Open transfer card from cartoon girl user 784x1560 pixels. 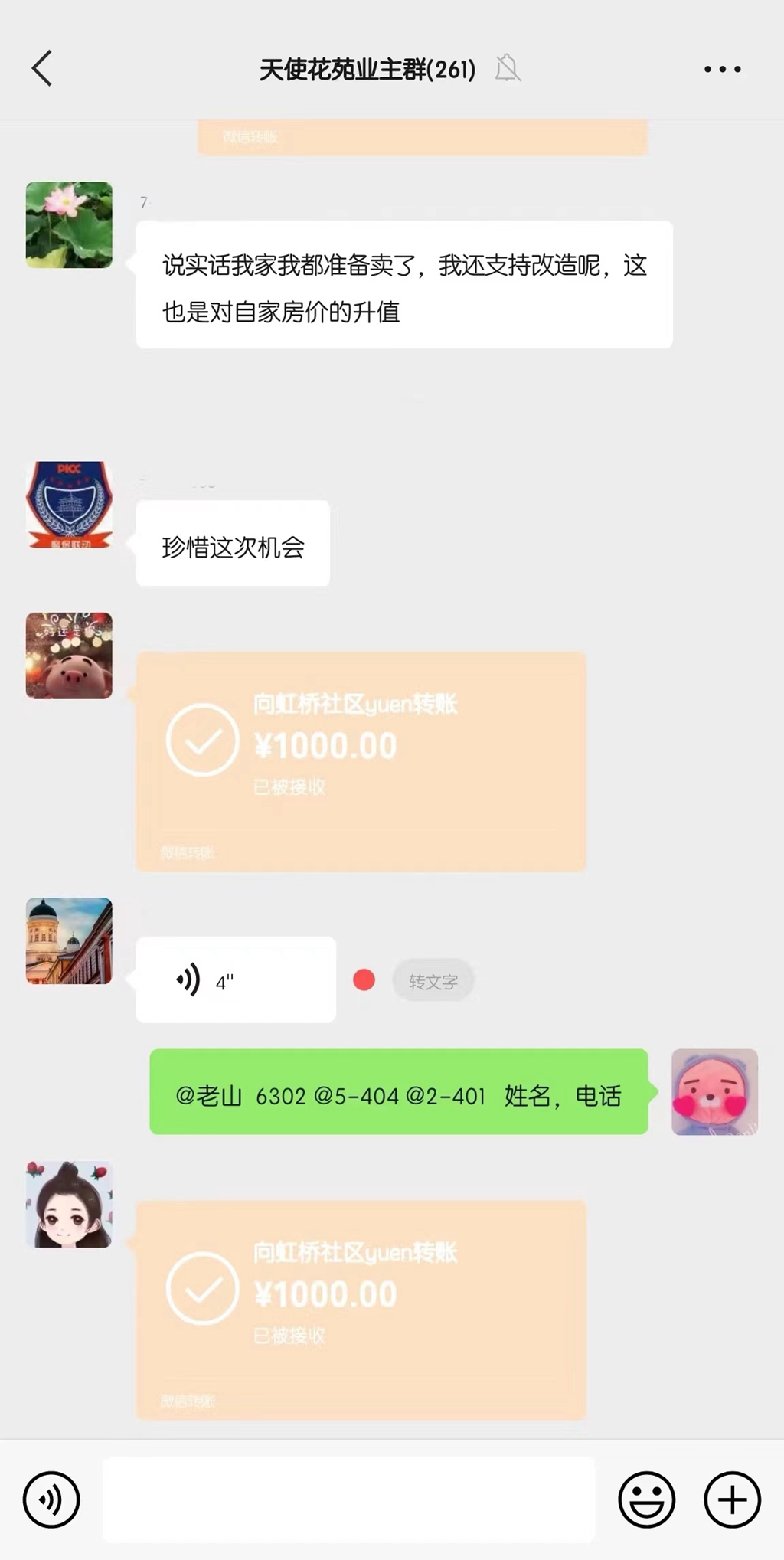pyautogui.click(x=361, y=1309)
